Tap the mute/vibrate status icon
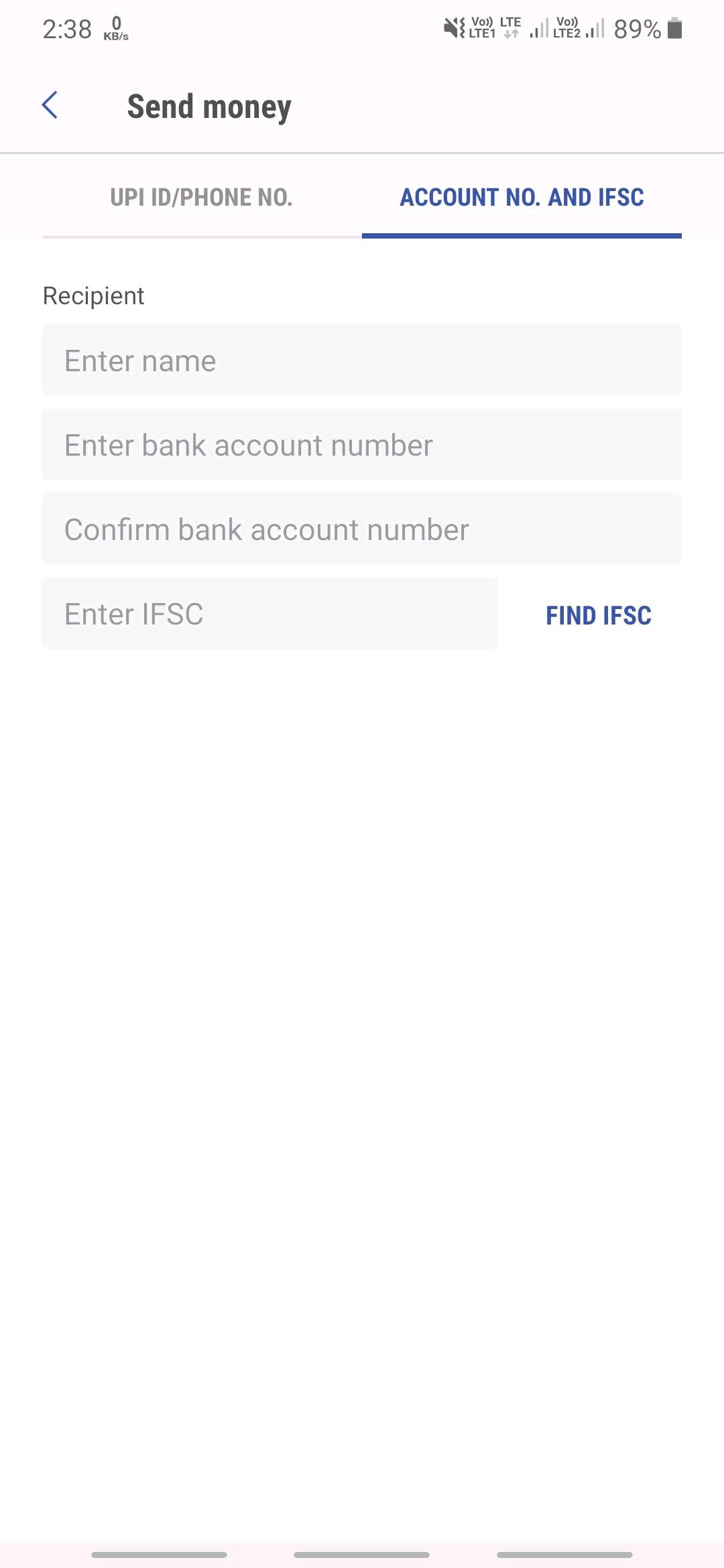Image resolution: width=724 pixels, height=1568 pixels. pyautogui.click(x=452, y=28)
